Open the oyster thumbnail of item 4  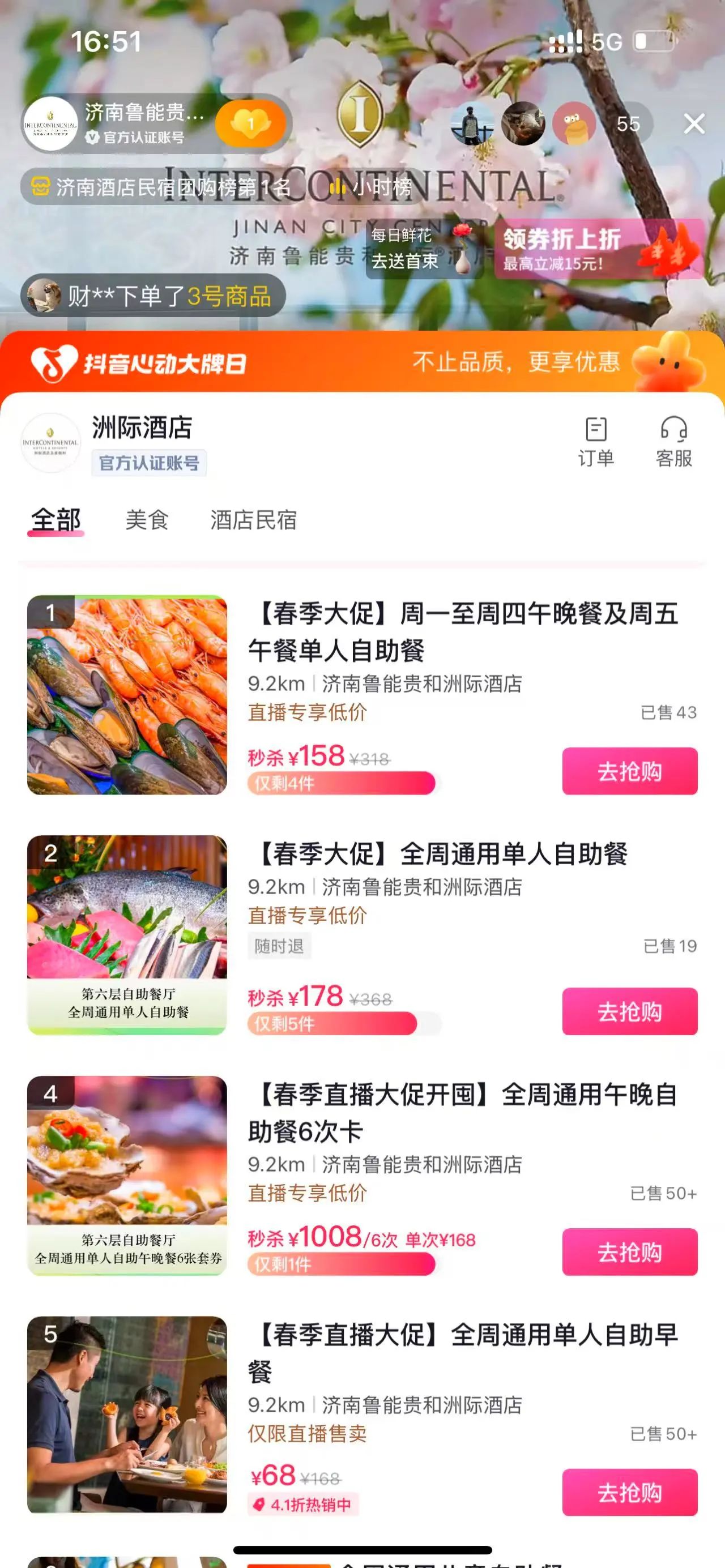tap(127, 1175)
